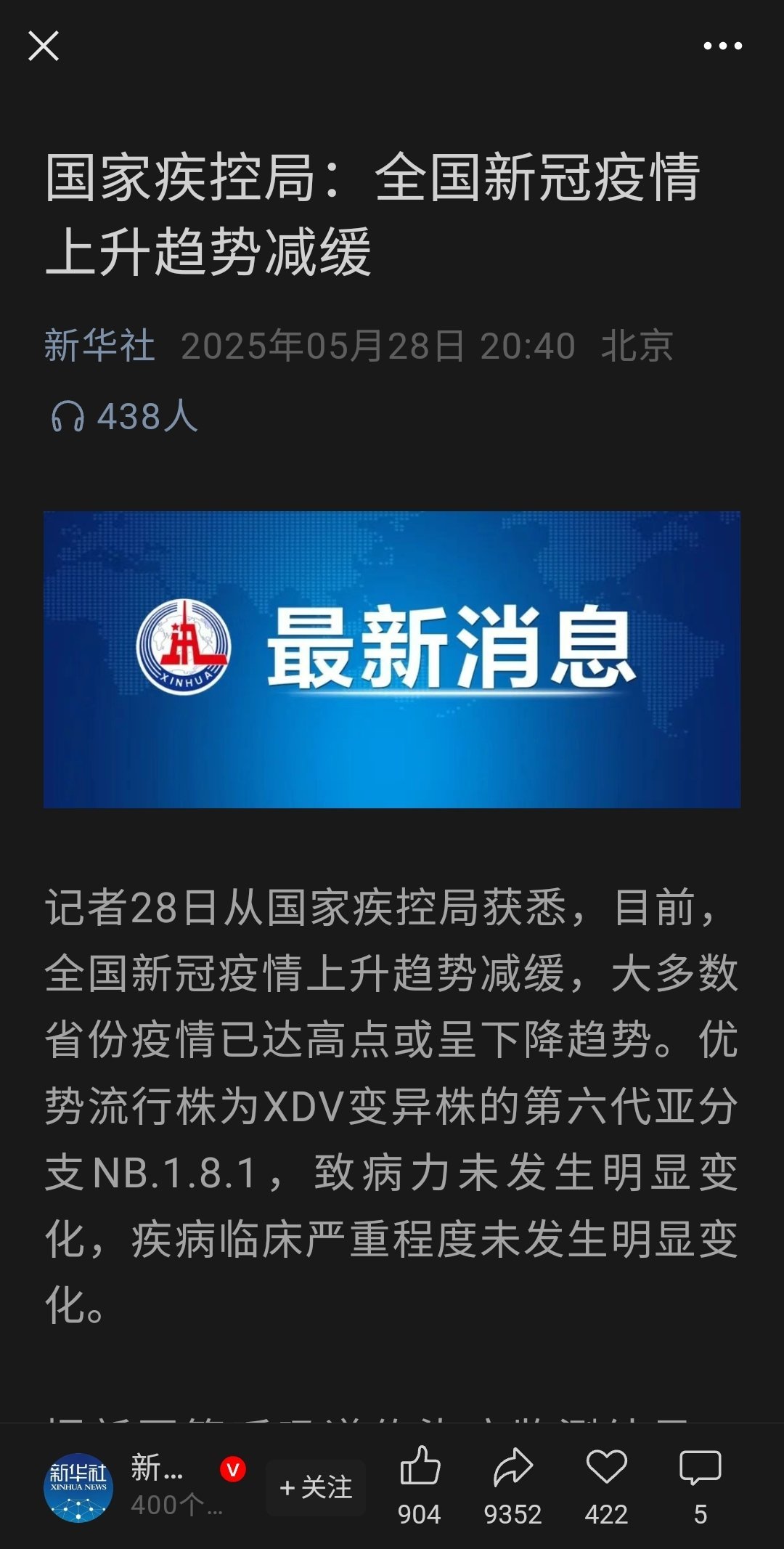
Task: Follow 新华社 with the +关注 button
Action: tap(315, 1487)
